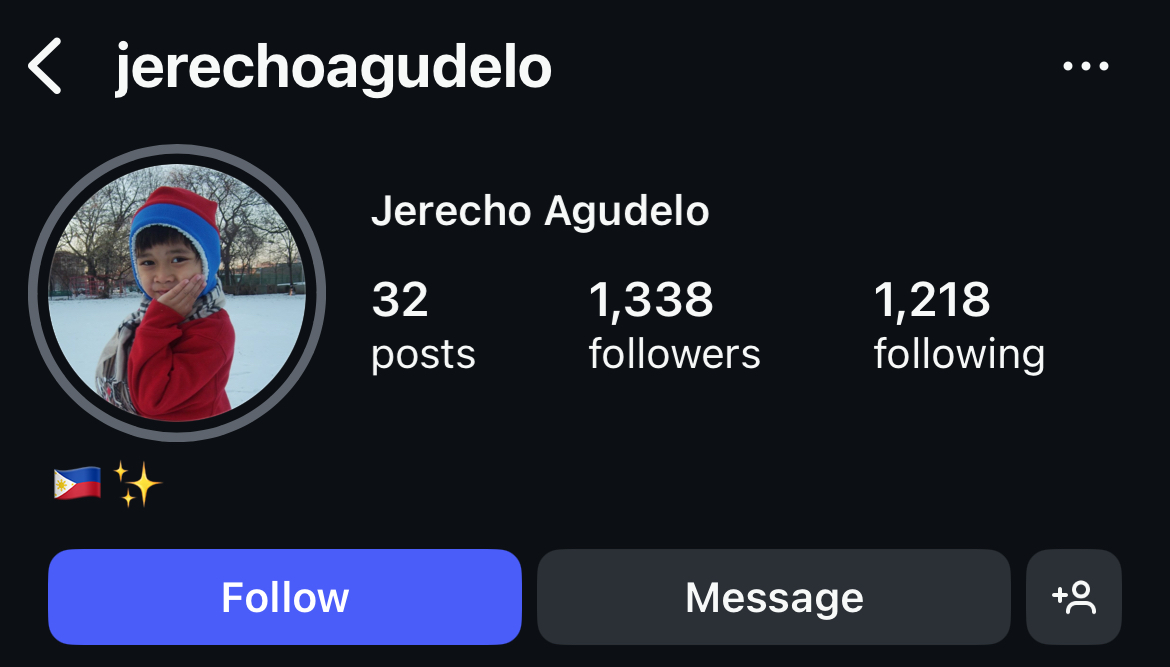Open the 1,218 following list

(959, 326)
